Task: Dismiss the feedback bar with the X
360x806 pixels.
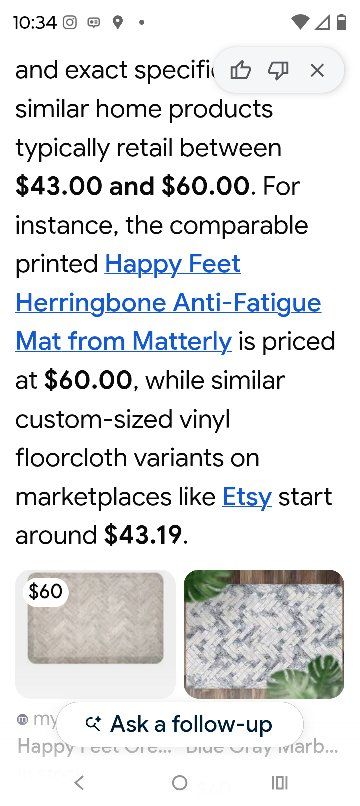Action: (x=317, y=70)
